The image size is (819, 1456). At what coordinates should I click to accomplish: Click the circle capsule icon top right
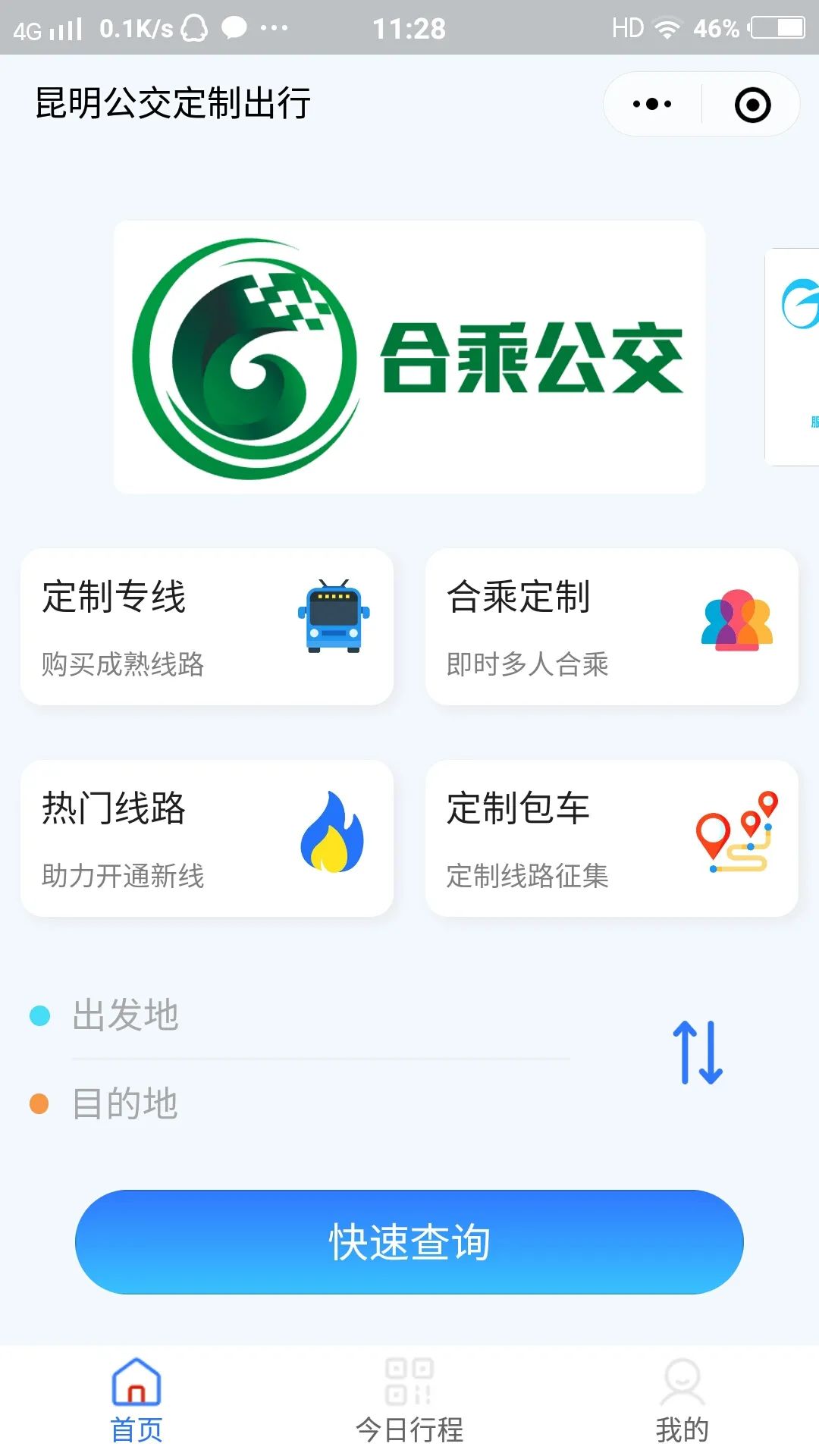click(749, 105)
